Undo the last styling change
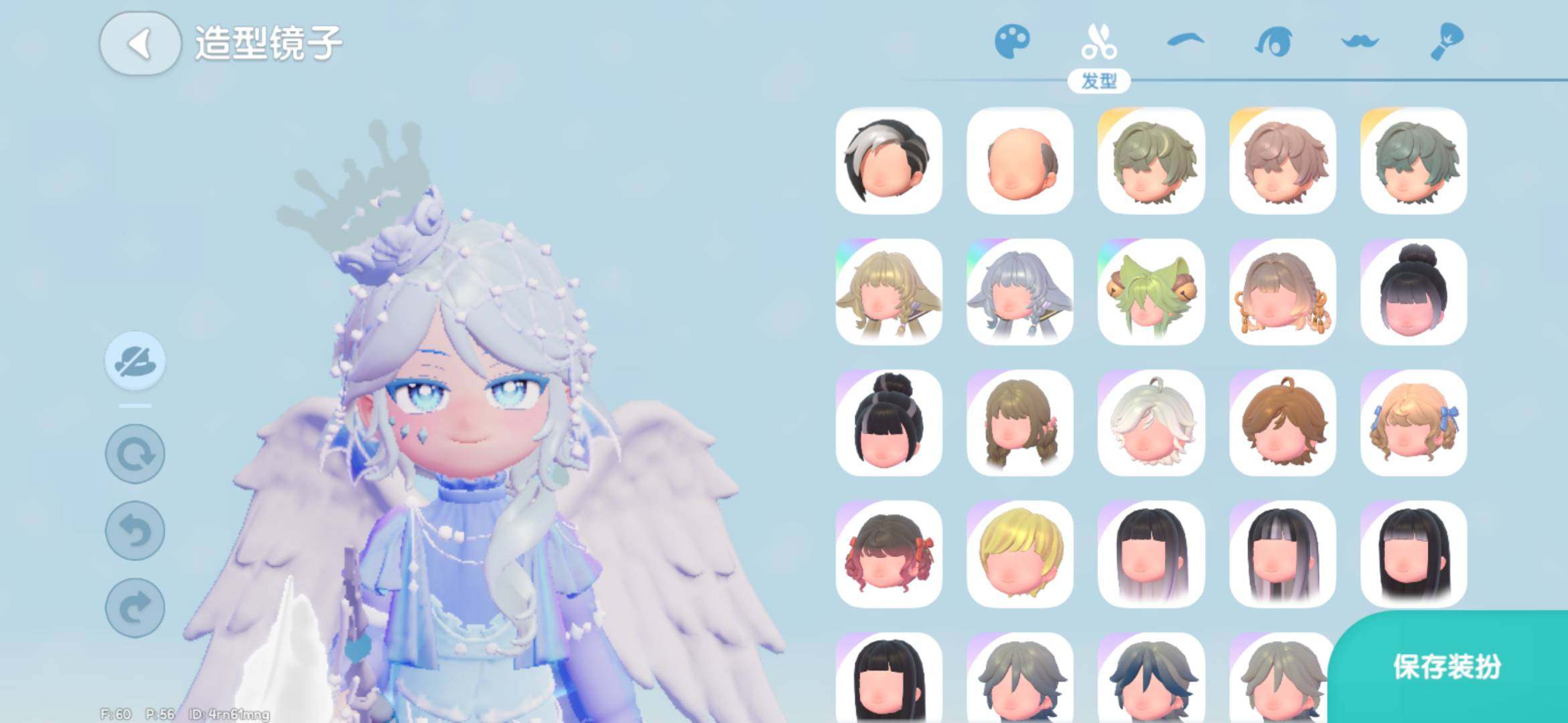The image size is (1568, 723). (135, 532)
